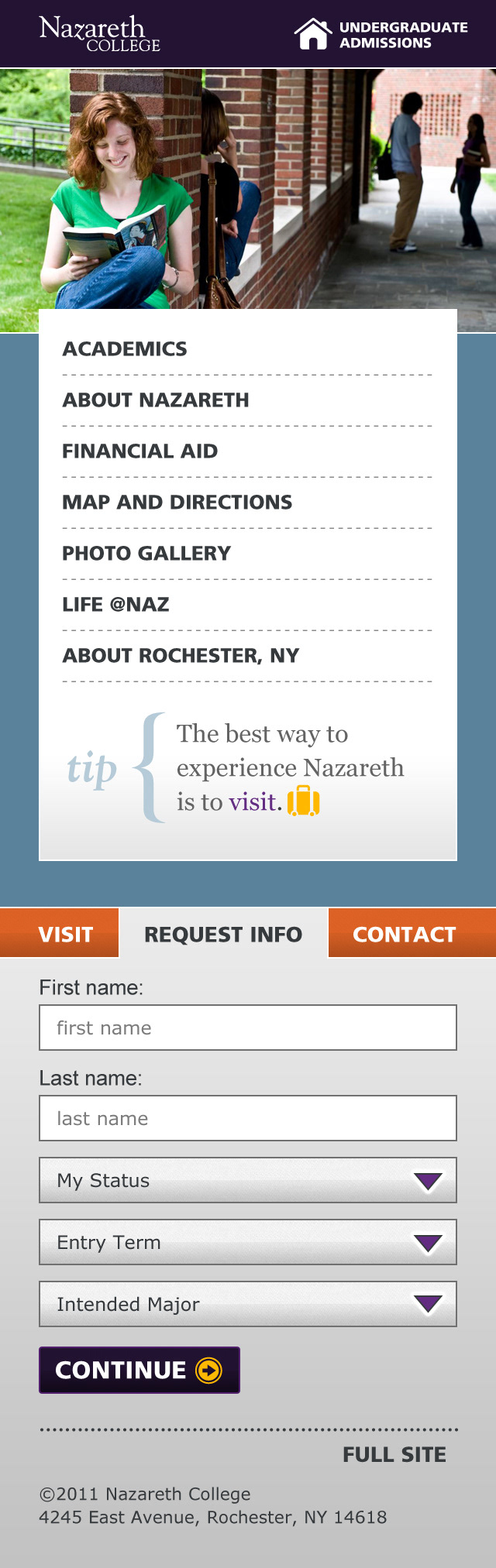Switch to the Full Site

[x=394, y=1455]
